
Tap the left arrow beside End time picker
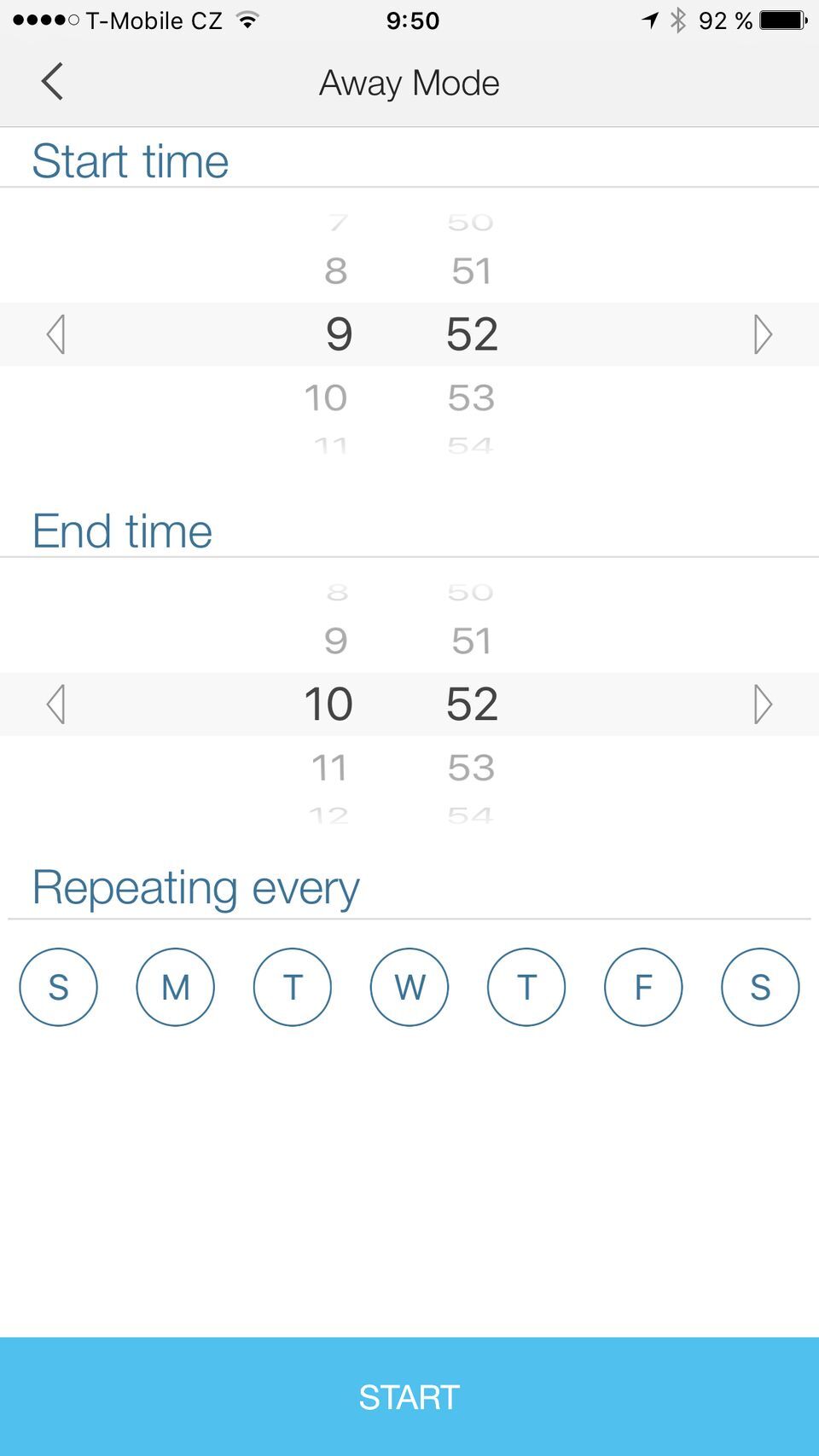click(56, 704)
